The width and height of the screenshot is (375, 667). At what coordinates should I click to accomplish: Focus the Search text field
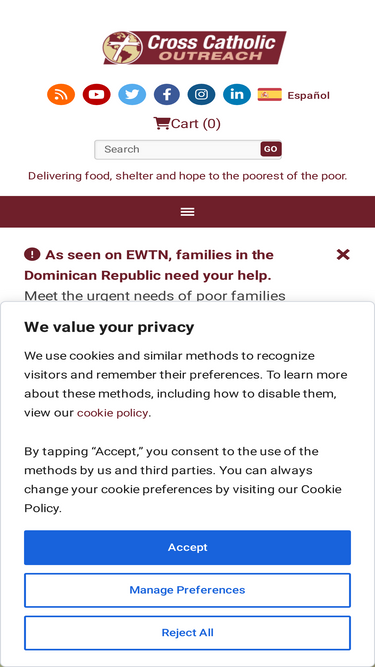click(177, 149)
